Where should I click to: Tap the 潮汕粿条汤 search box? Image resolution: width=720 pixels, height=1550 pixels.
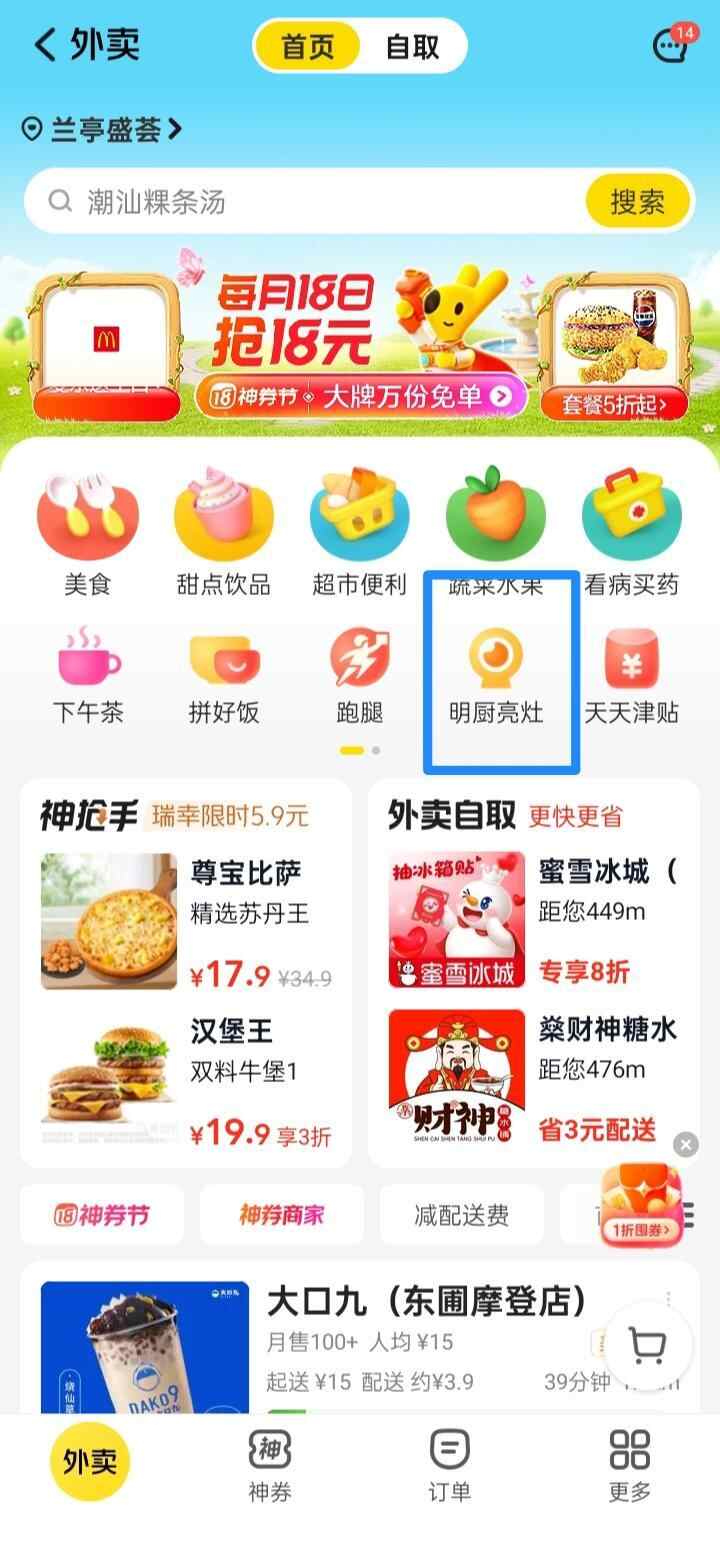click(x=300, y=202)
